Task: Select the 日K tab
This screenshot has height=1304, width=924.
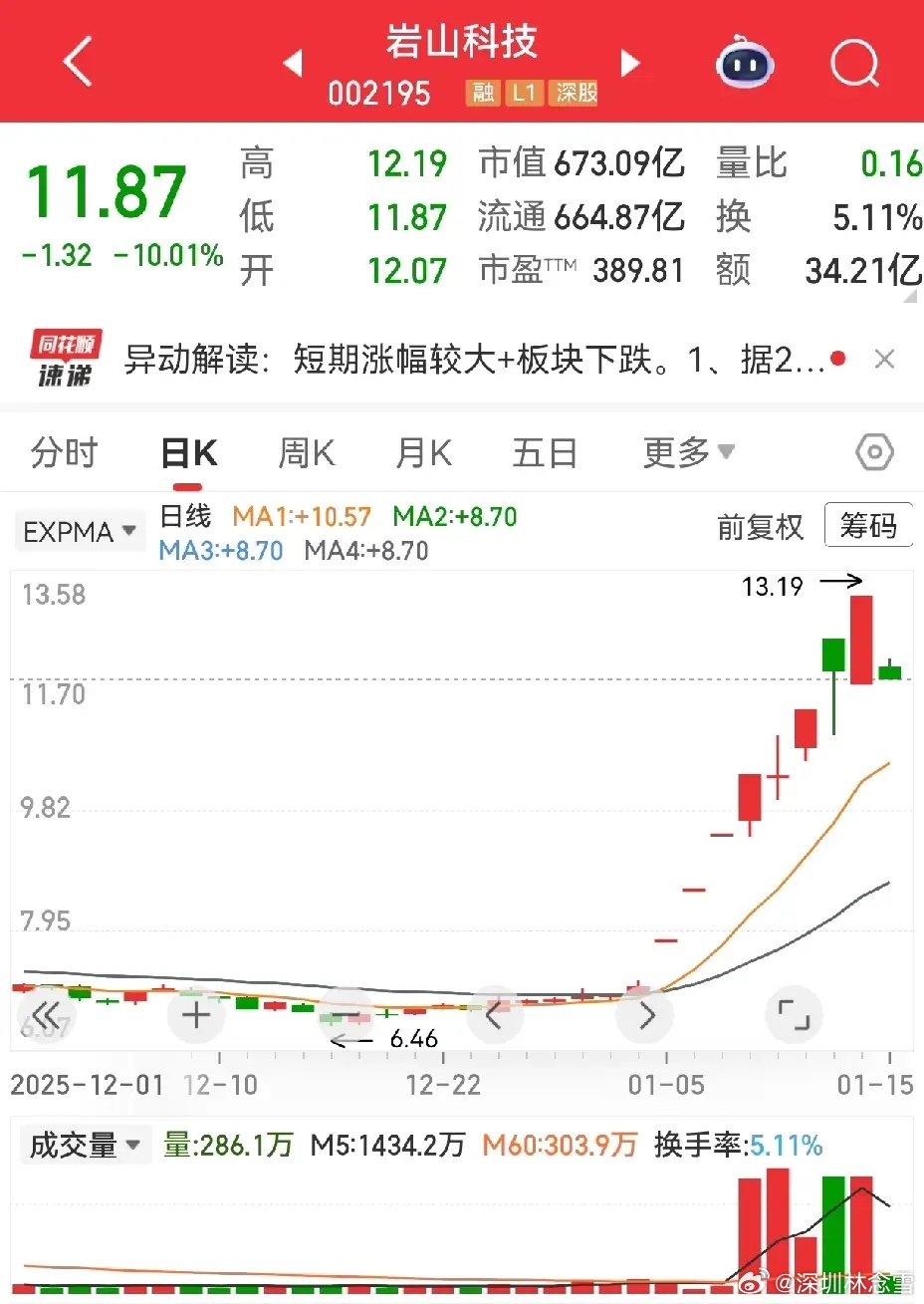Action: click(189, 453)
